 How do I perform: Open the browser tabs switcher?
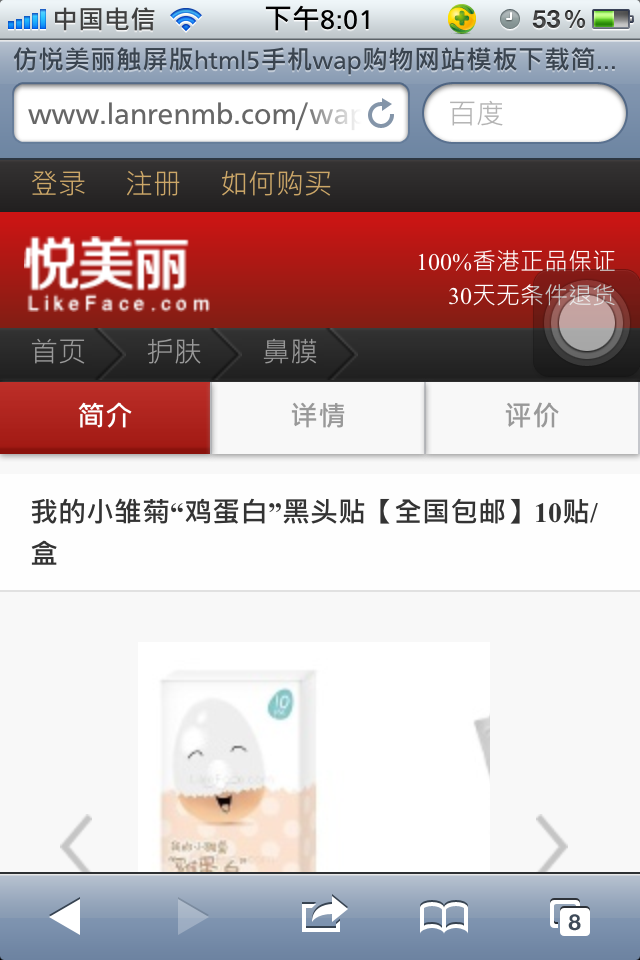569,916
